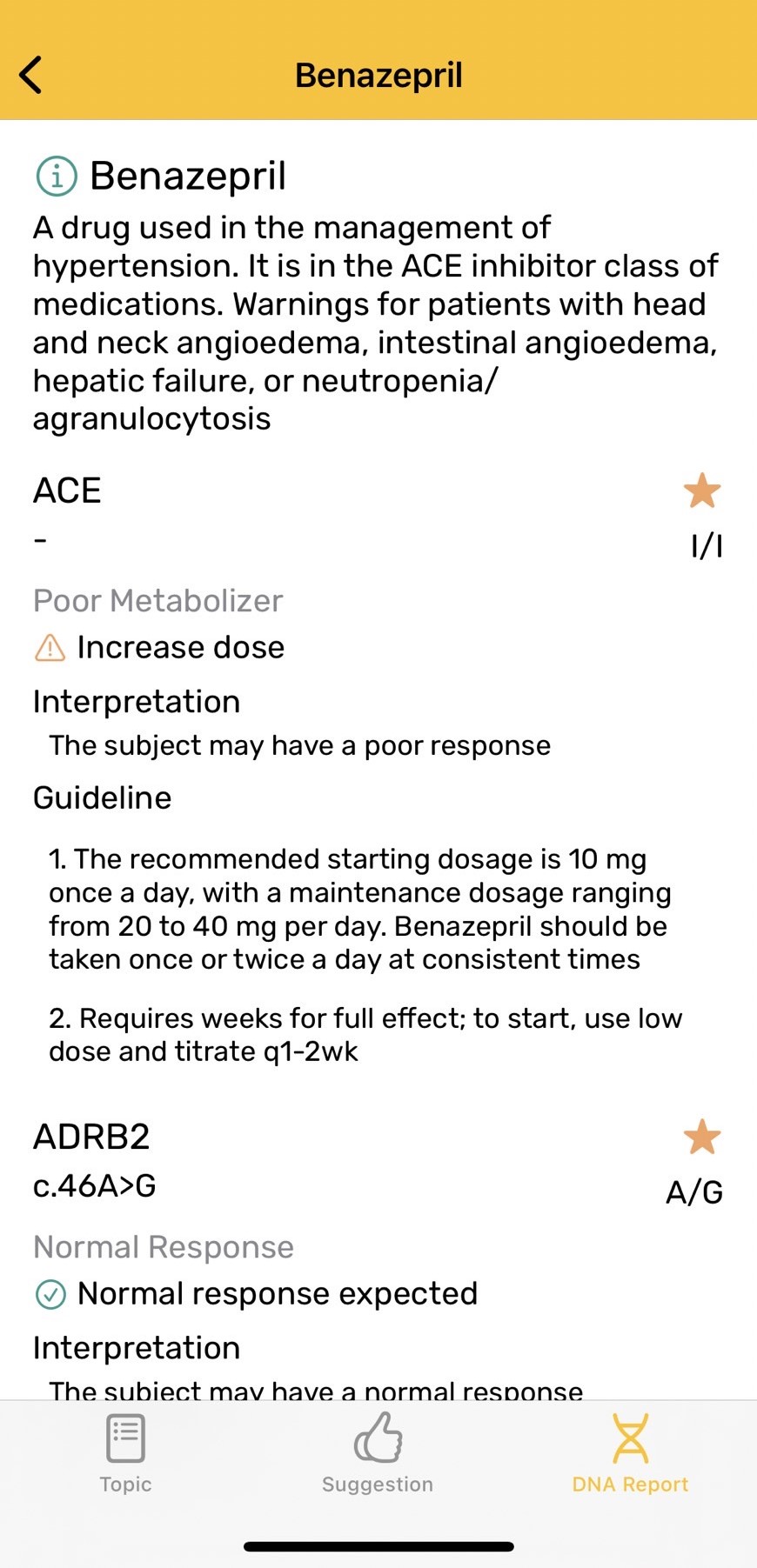Go back from the Benazepril page
Viewport: 757px width, 1568px height.
[x=31, y=75]
